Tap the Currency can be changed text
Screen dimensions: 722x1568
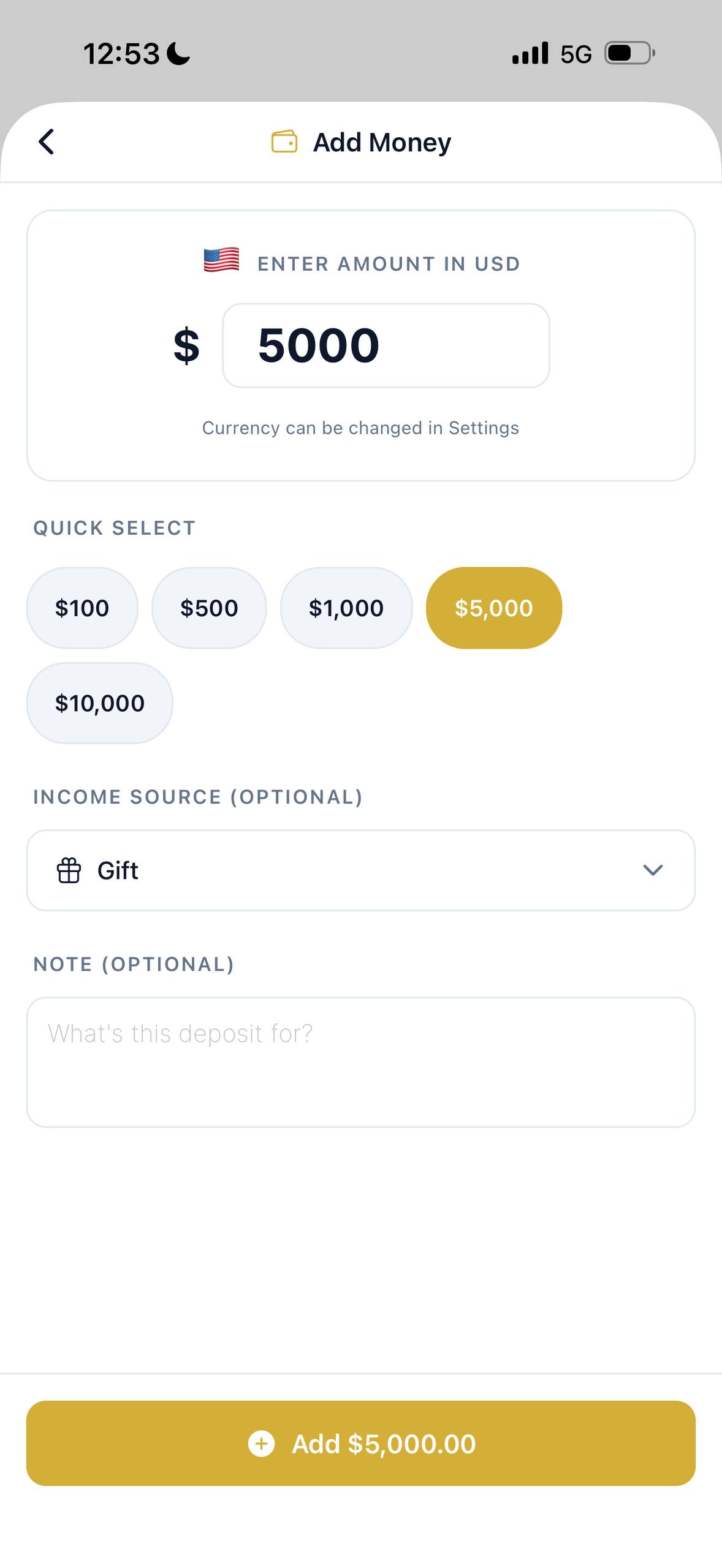click(x=360, y=428)
